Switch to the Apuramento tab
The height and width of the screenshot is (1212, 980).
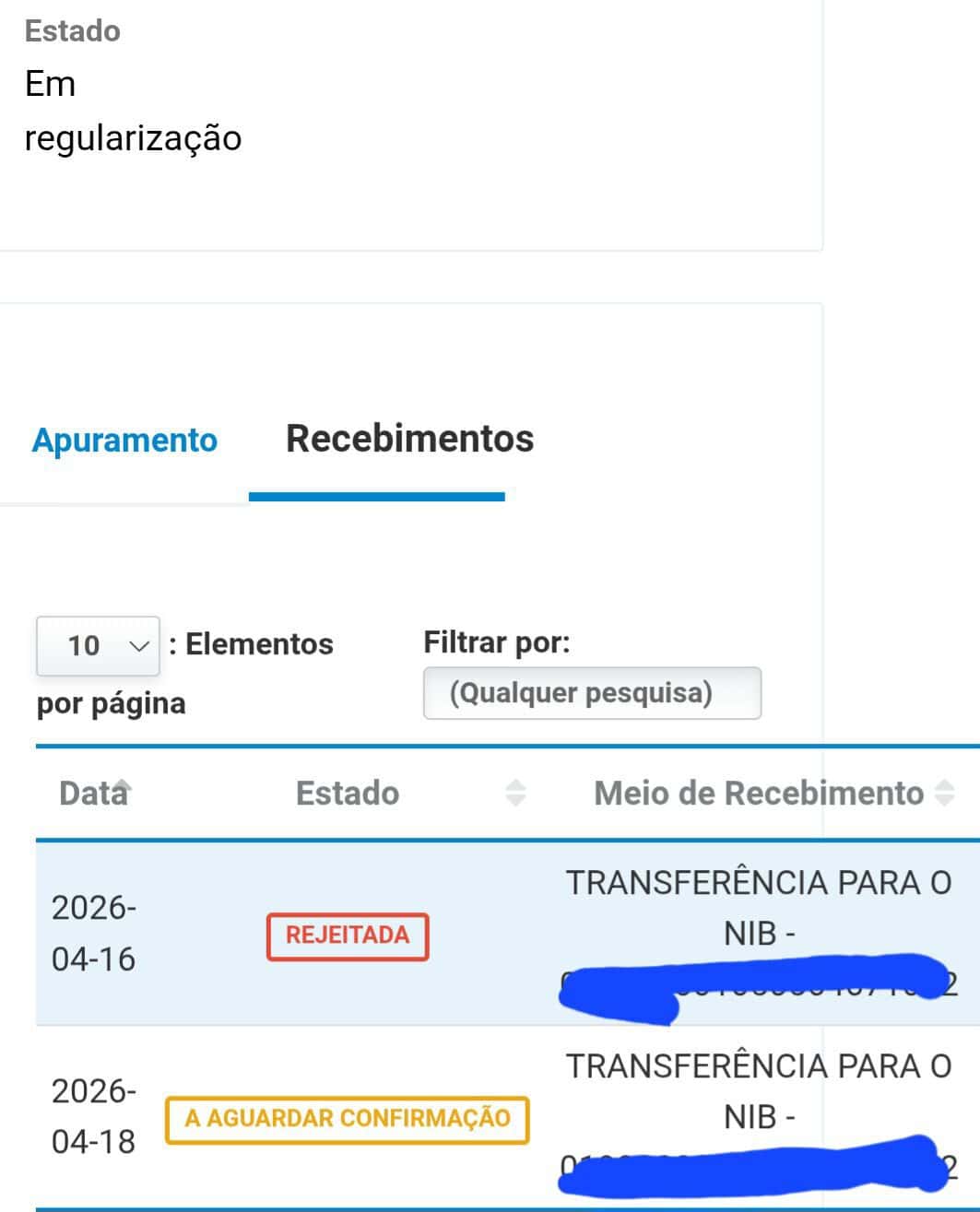124,441
